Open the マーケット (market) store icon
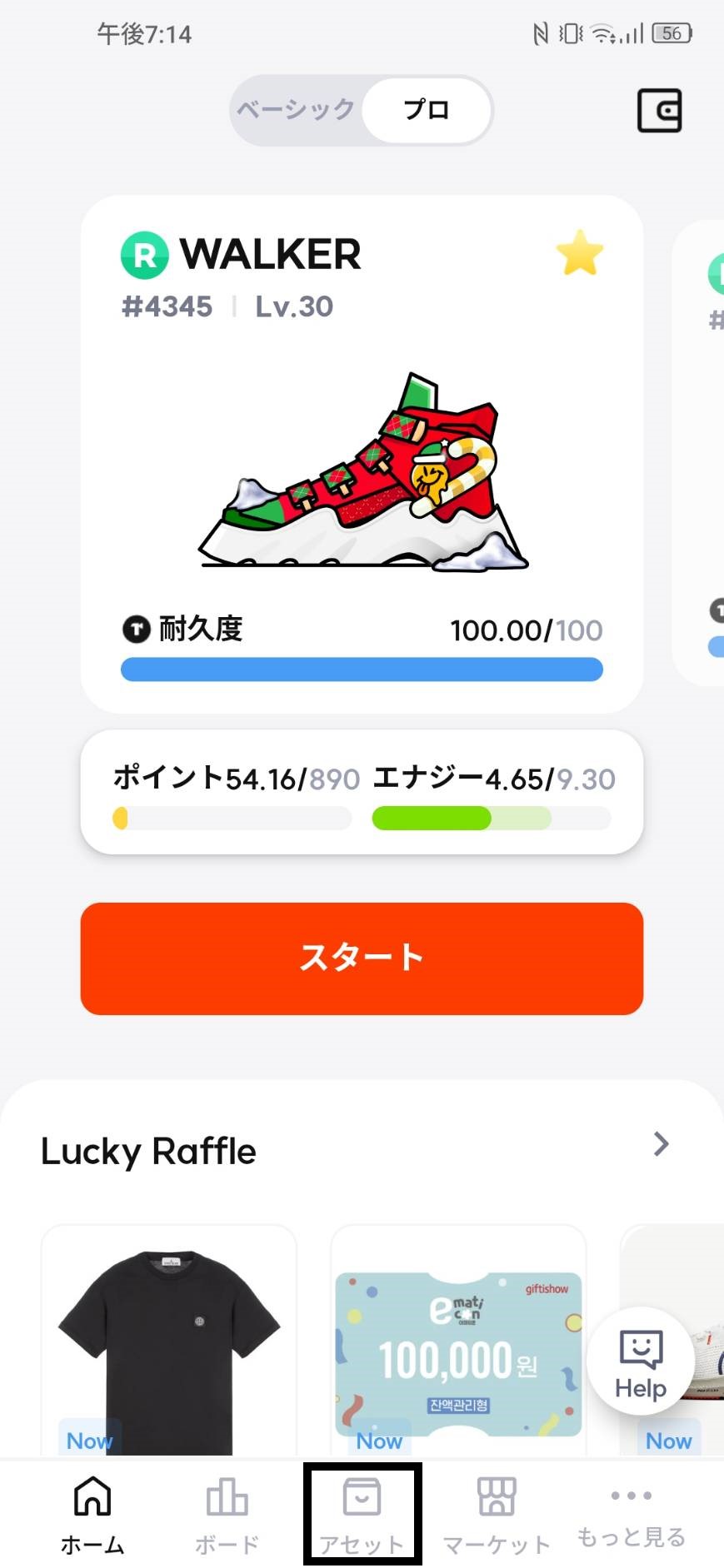724x1568 pixels. click(497, 1495)
